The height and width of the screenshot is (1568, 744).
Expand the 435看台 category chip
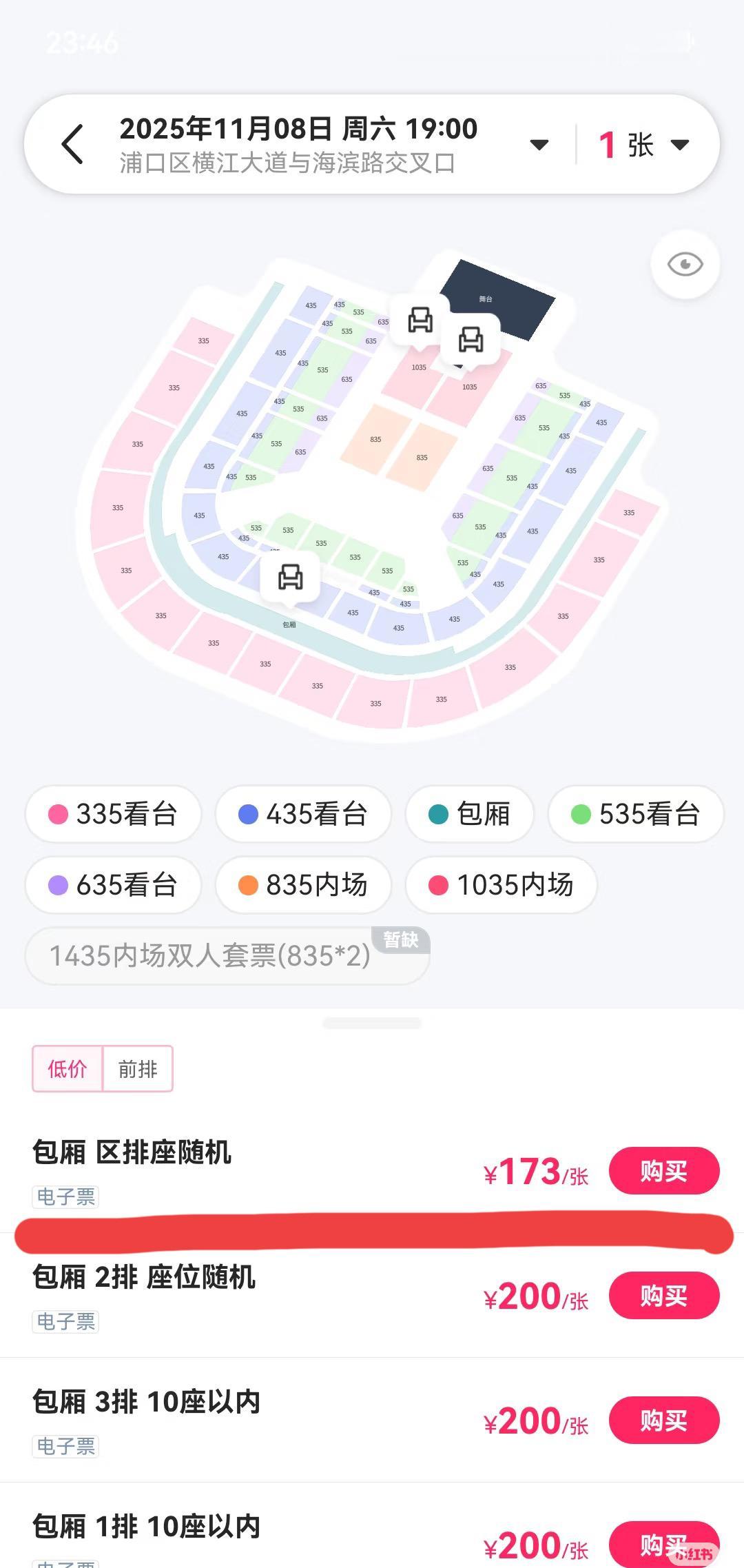(x=303, y=814)
